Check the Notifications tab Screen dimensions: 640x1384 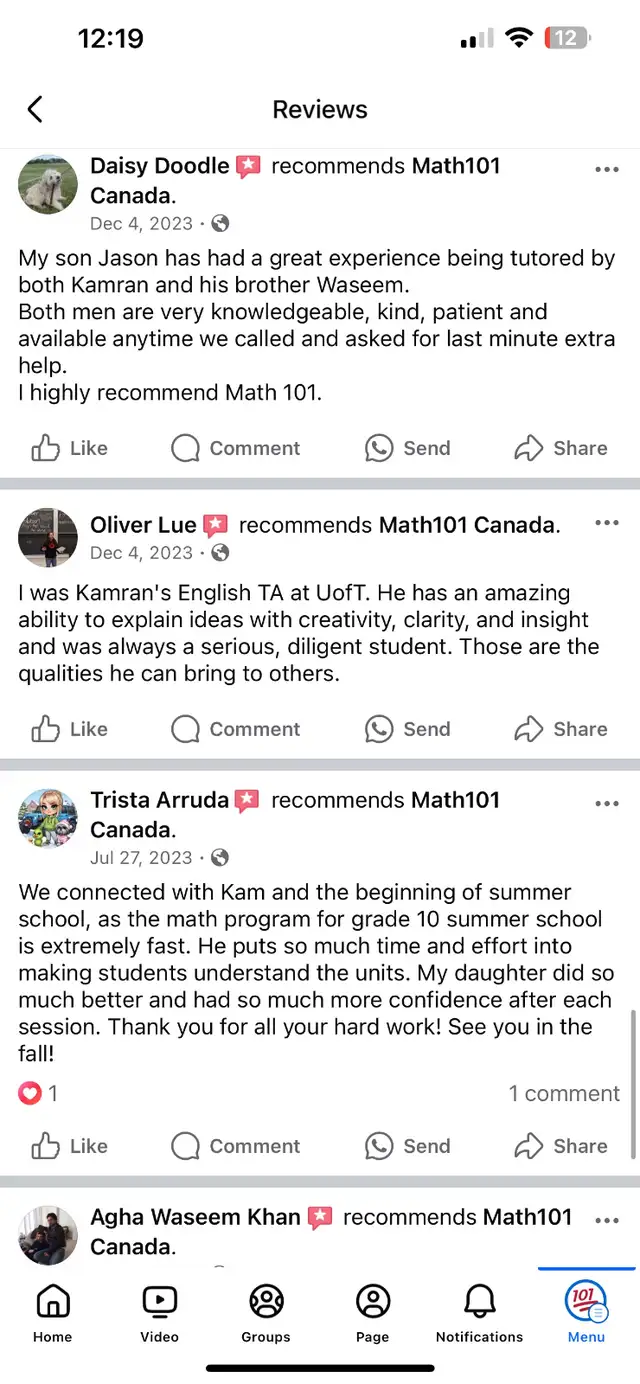click(479, 1312)
